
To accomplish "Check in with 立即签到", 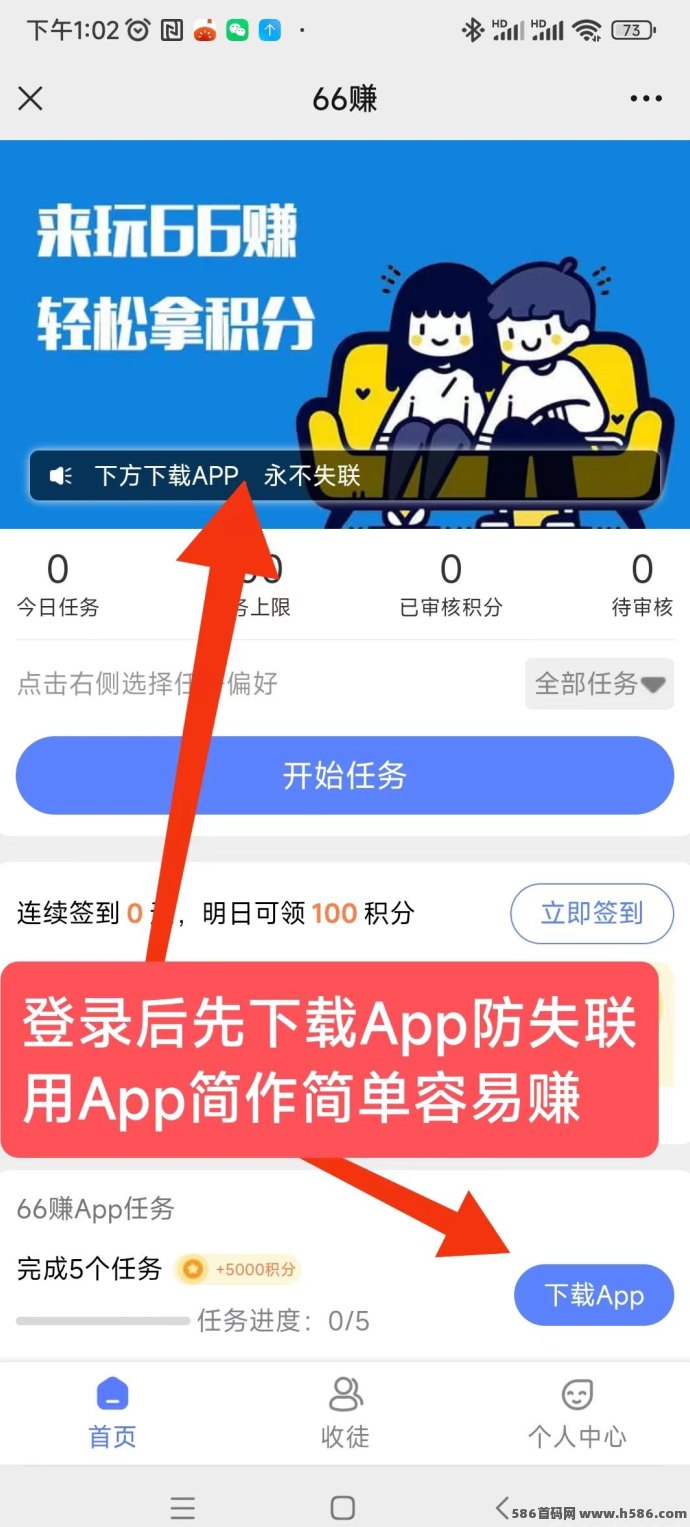I will (592, 913).
